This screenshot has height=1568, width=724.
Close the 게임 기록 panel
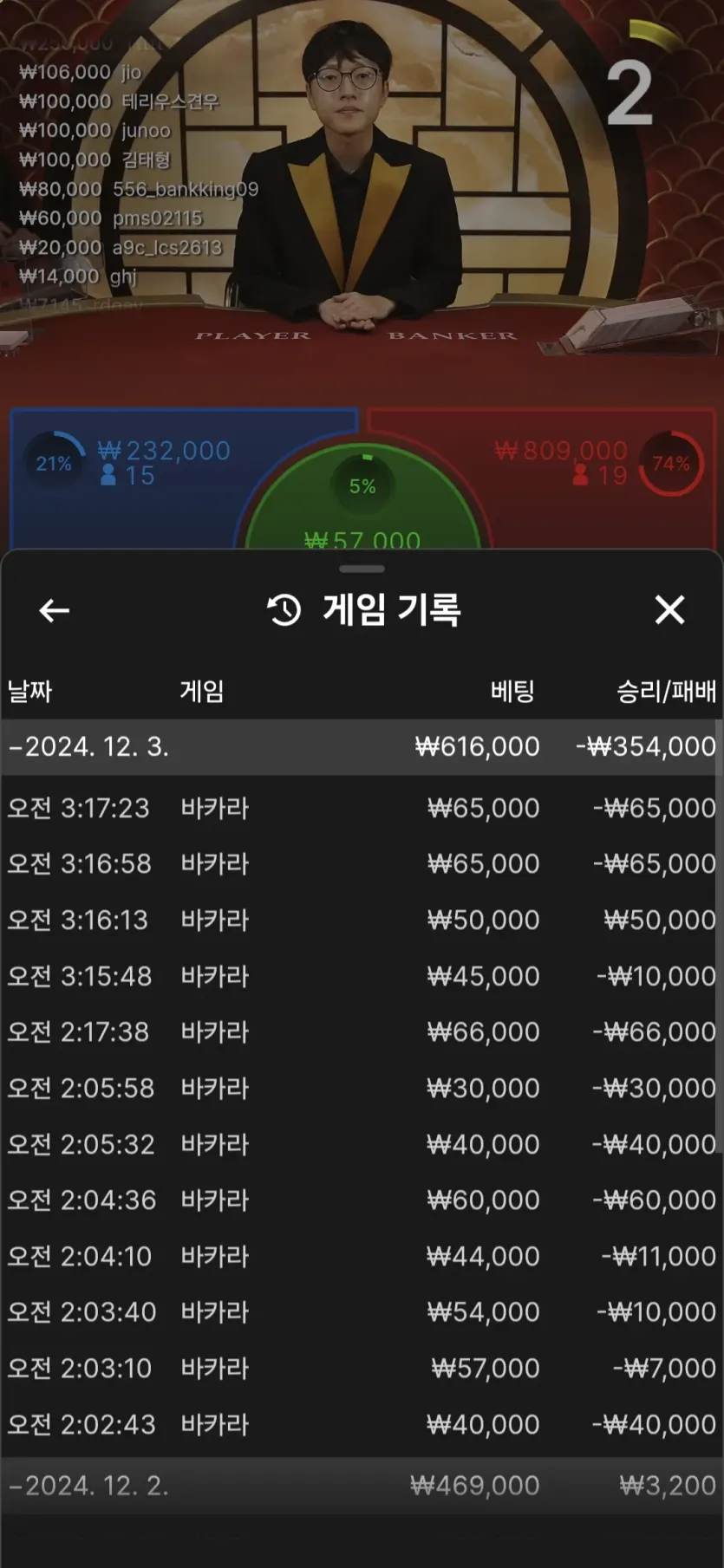pyautogui.click(x=669, y=610)
